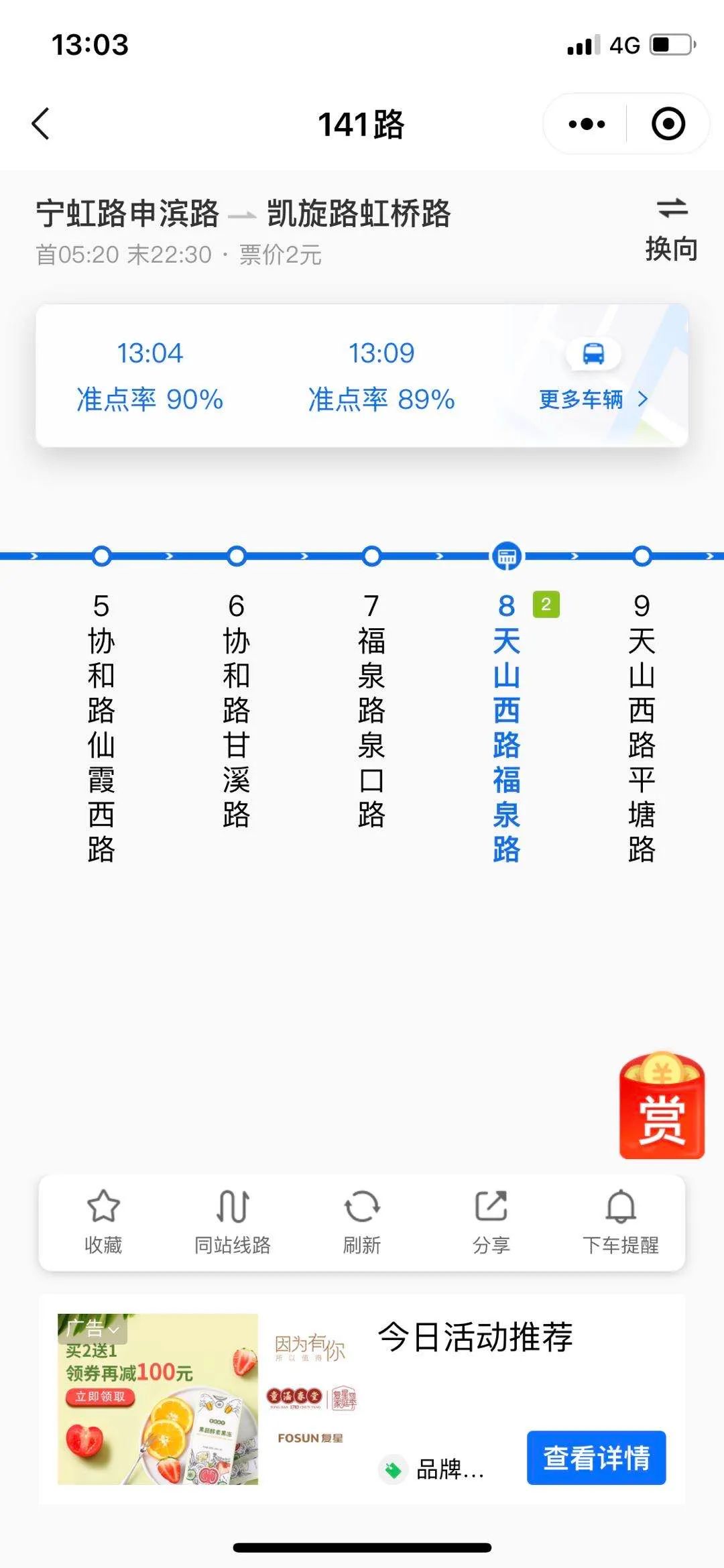Select the bus position marker at station 8

507,555
